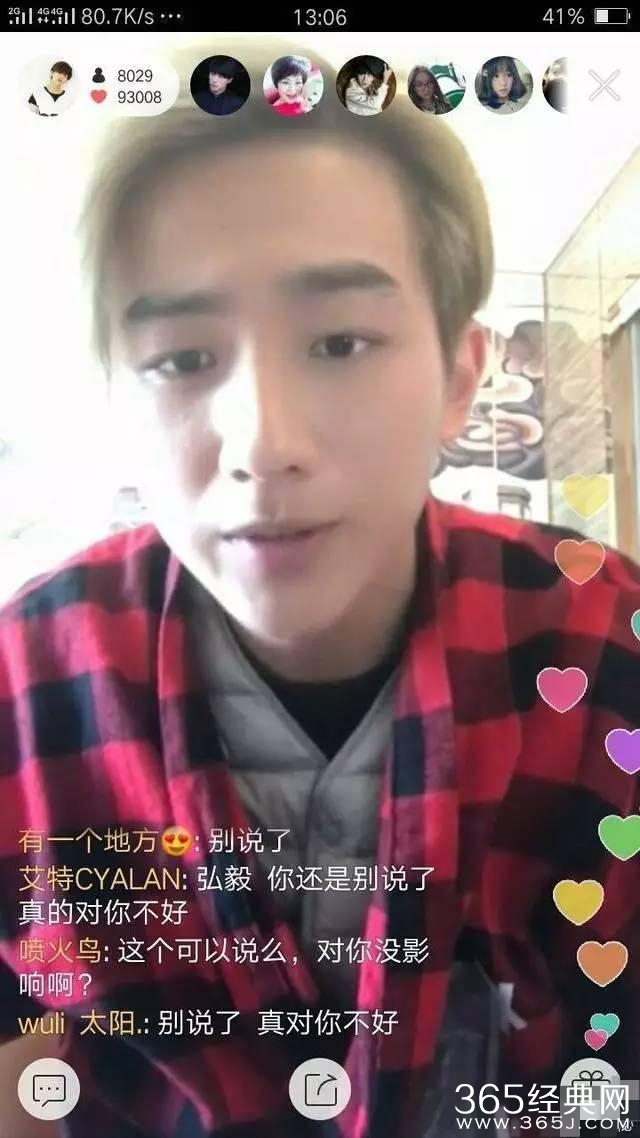The image size is (640, 1138).
Task: Open commenter 艾特CYALAN's profile
Action: 101,880
